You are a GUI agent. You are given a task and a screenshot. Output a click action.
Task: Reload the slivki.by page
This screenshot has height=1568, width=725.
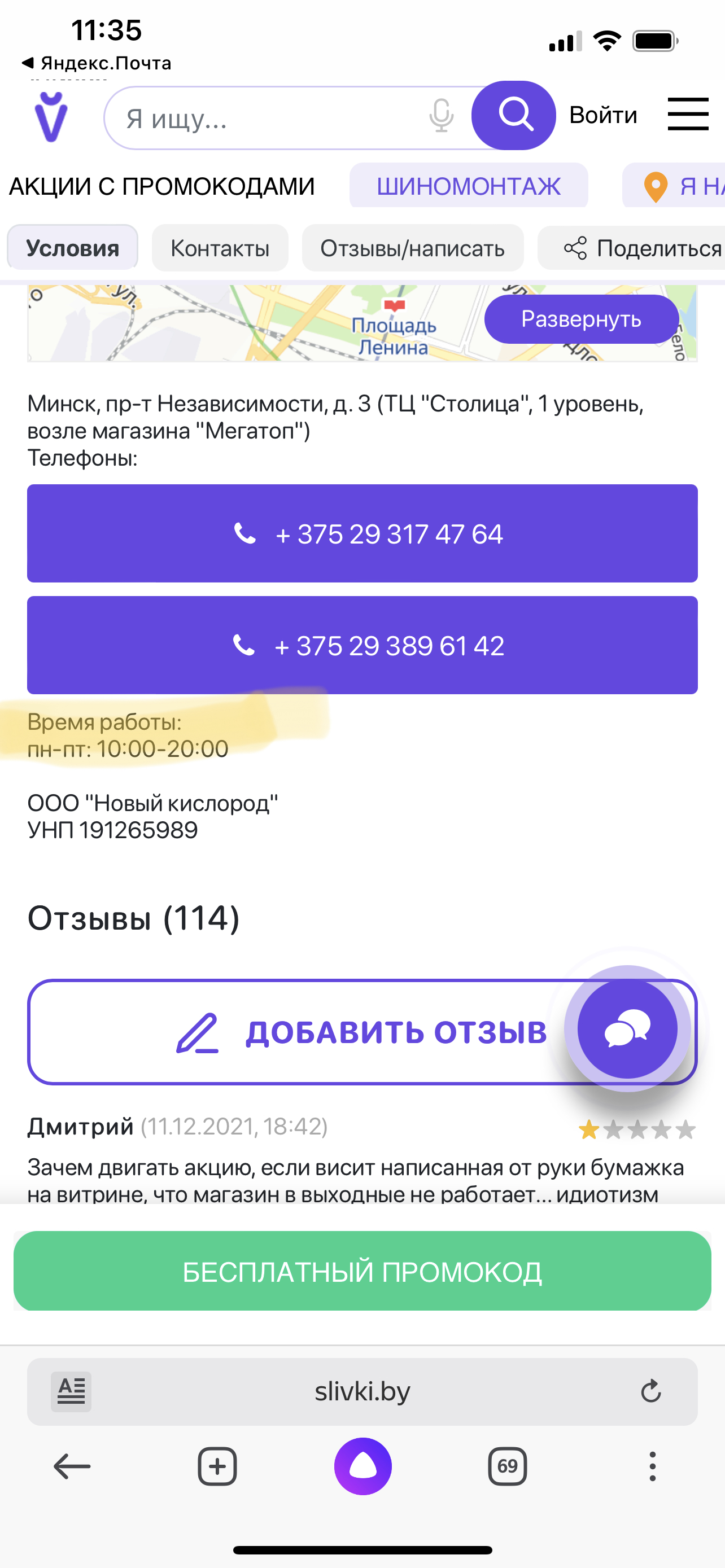coord(650,1391)
